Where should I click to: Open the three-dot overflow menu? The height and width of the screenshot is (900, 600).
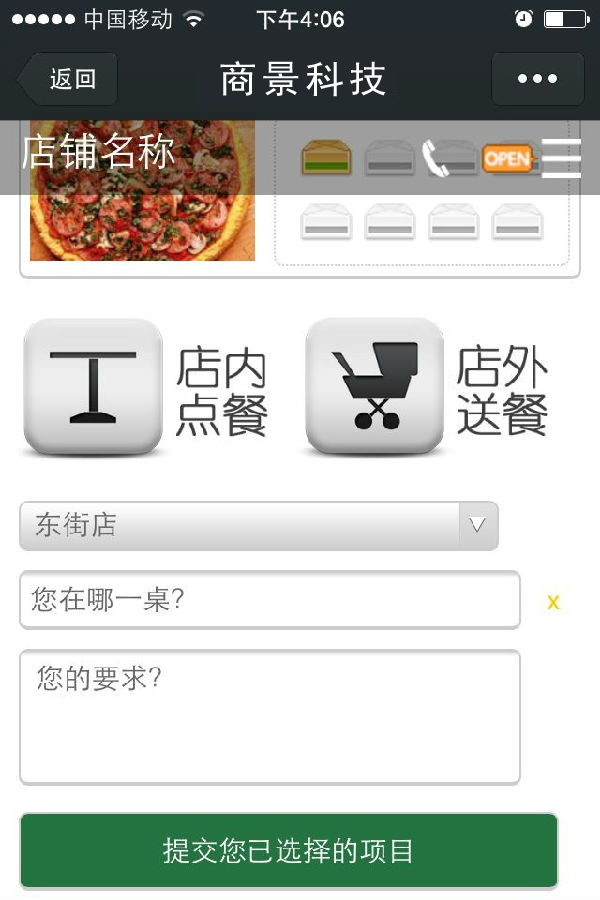coord(537,79)
